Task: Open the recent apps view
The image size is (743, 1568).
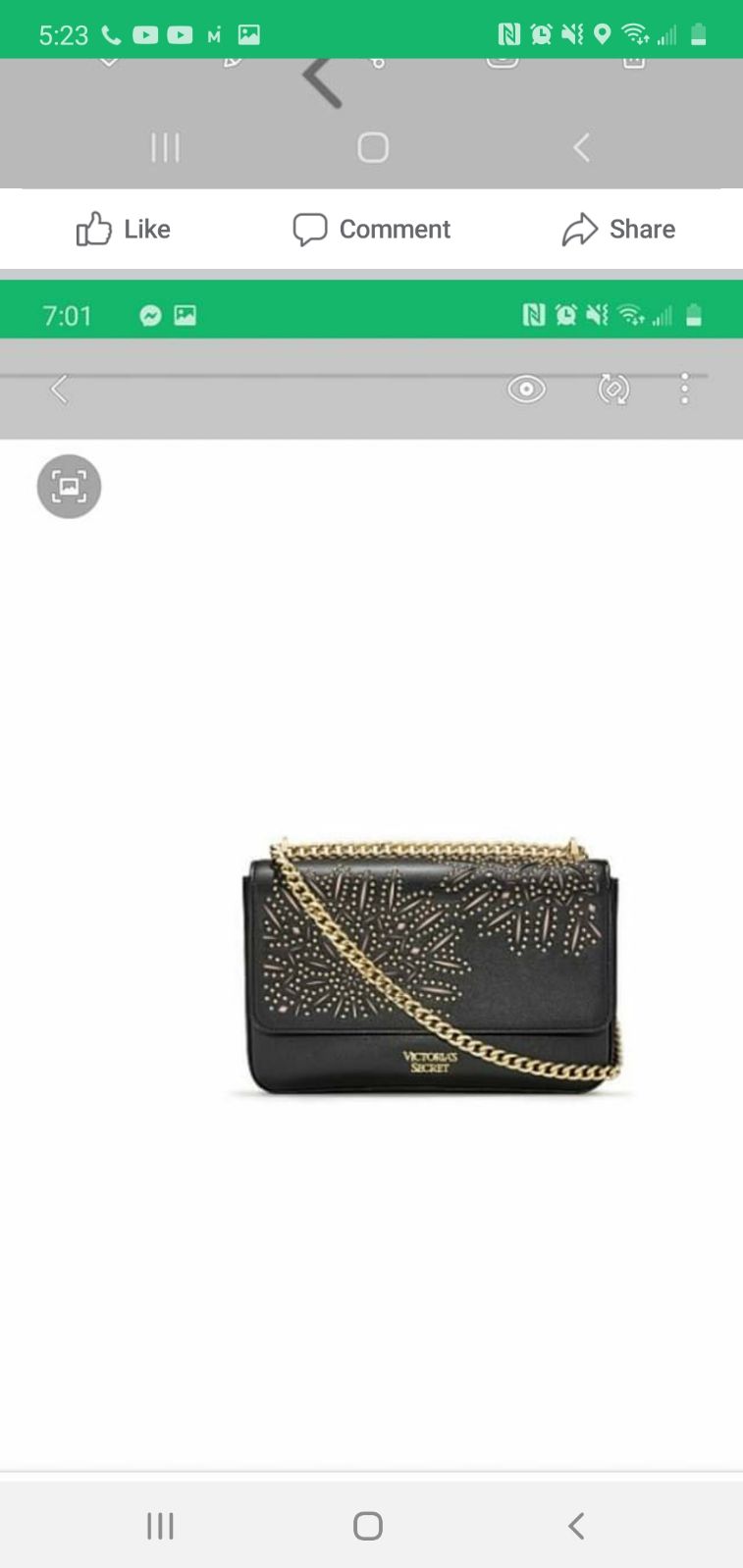Action: tap(160, 1526)
